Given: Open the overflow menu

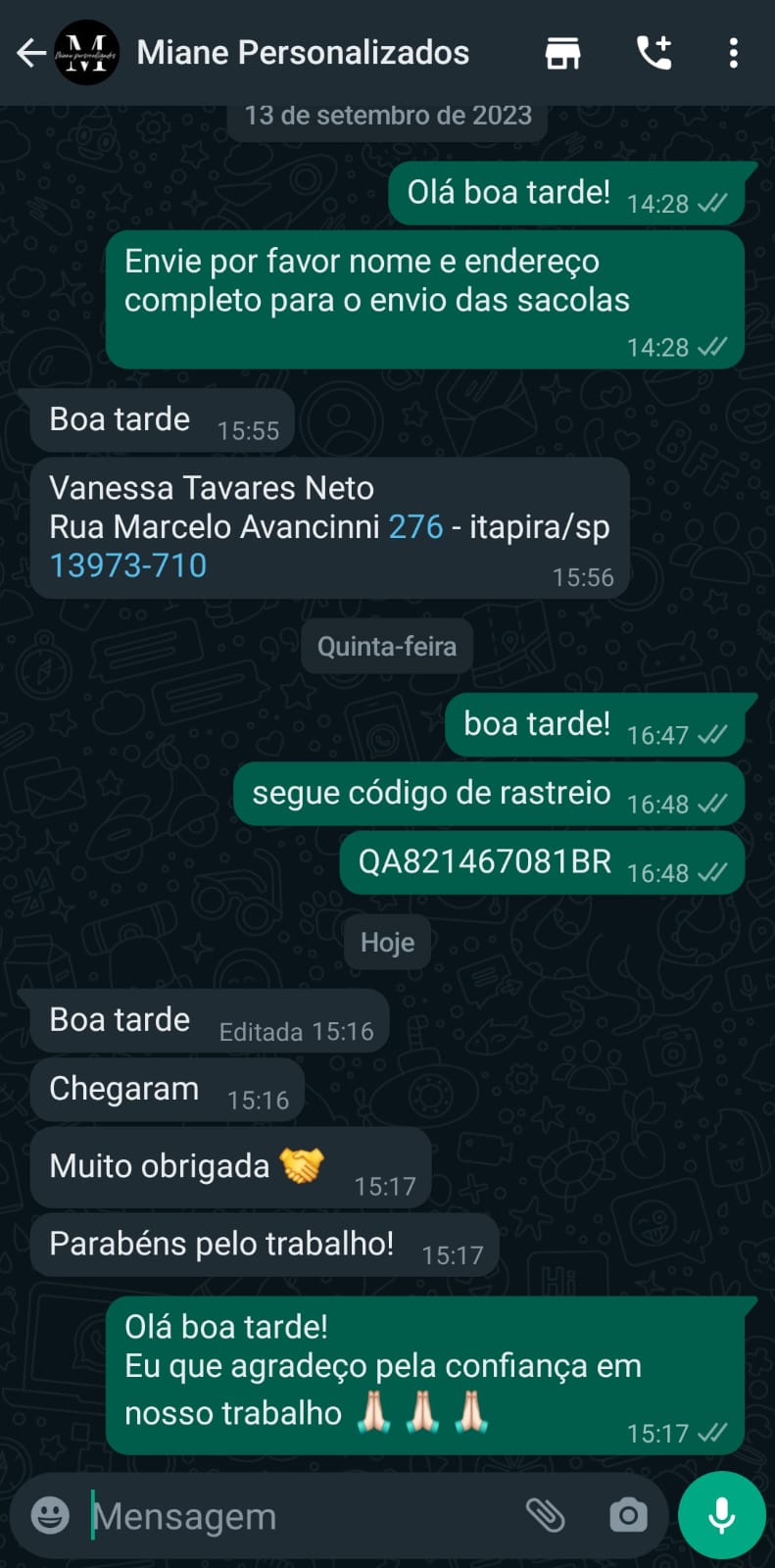Looking at the screenshot, I should point(733,53).
